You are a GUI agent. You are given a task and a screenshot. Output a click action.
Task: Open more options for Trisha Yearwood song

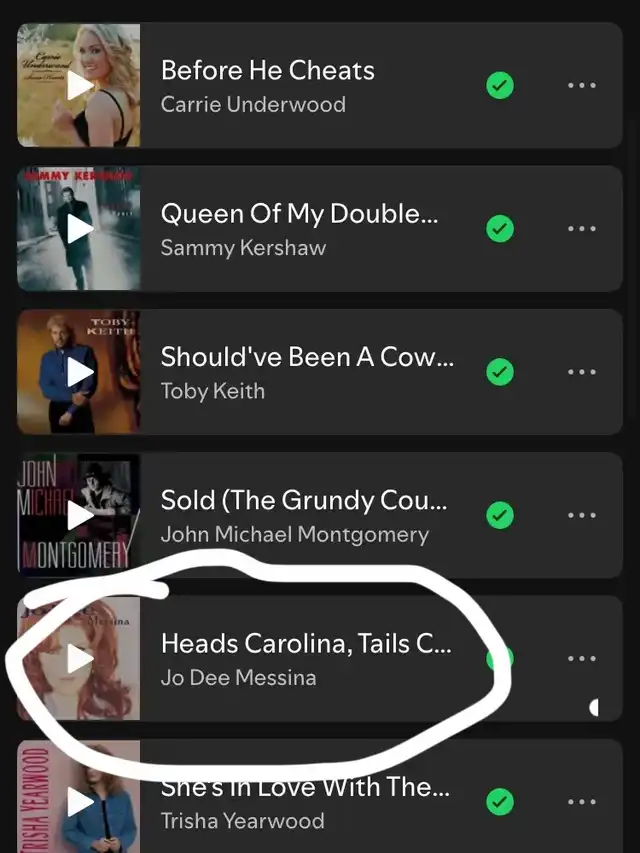[x=581, y=802]
